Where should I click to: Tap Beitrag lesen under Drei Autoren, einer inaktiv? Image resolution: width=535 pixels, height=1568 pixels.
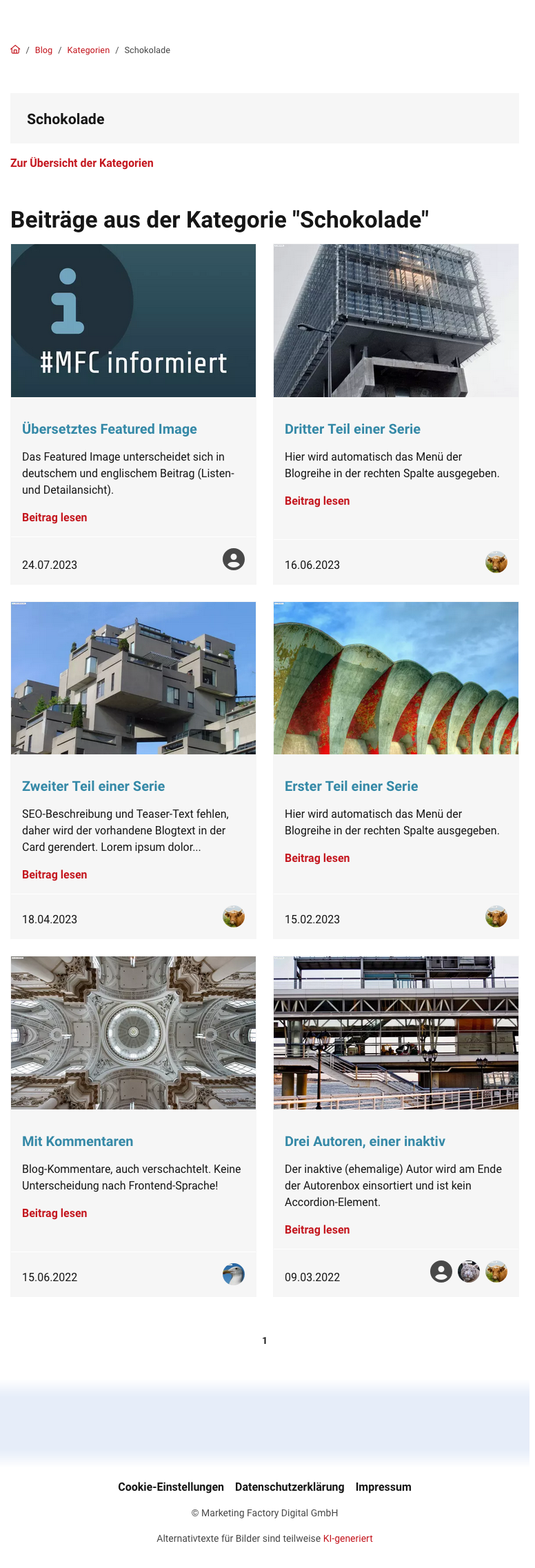tap(317, 1229)
